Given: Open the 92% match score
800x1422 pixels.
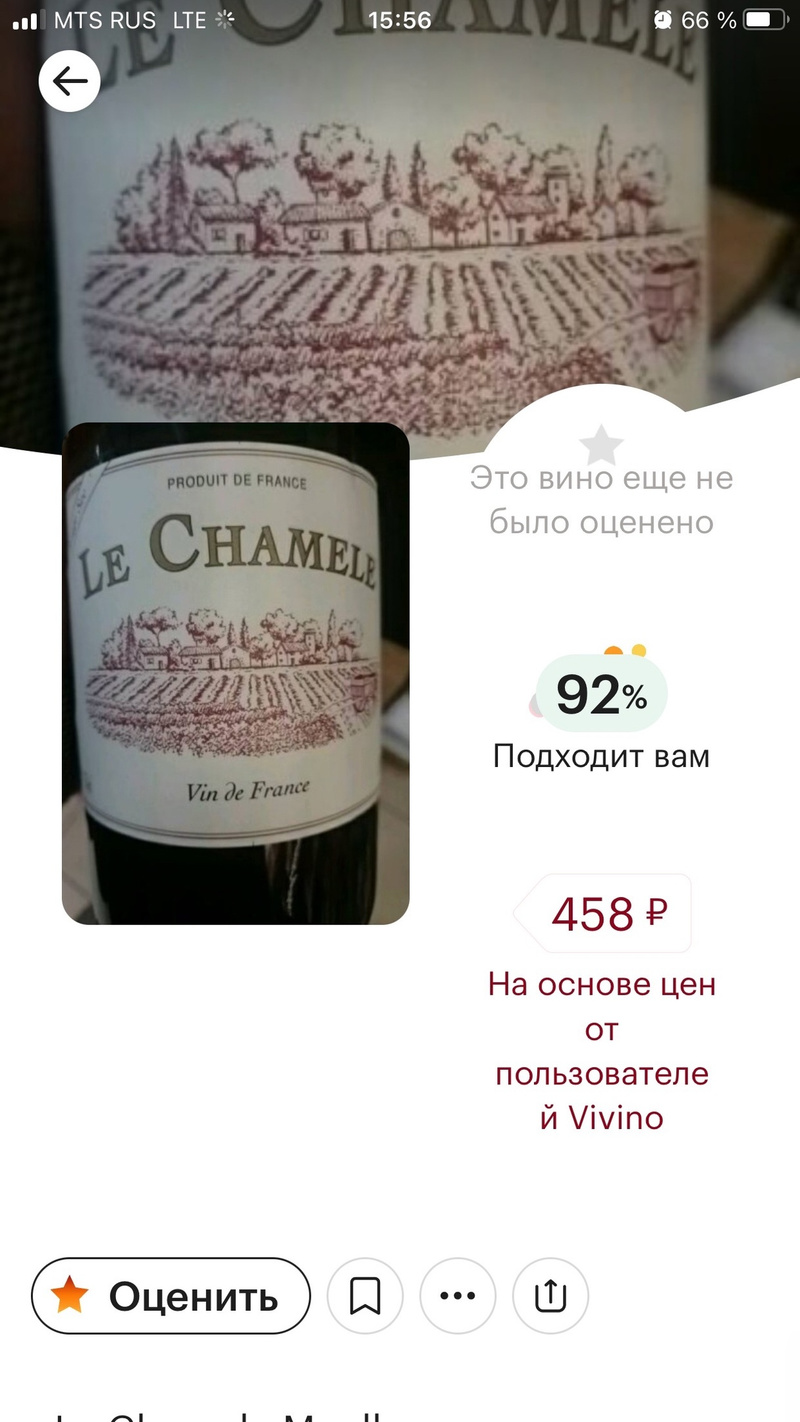Looking at the screenshot, I should [x=601, y=695].
